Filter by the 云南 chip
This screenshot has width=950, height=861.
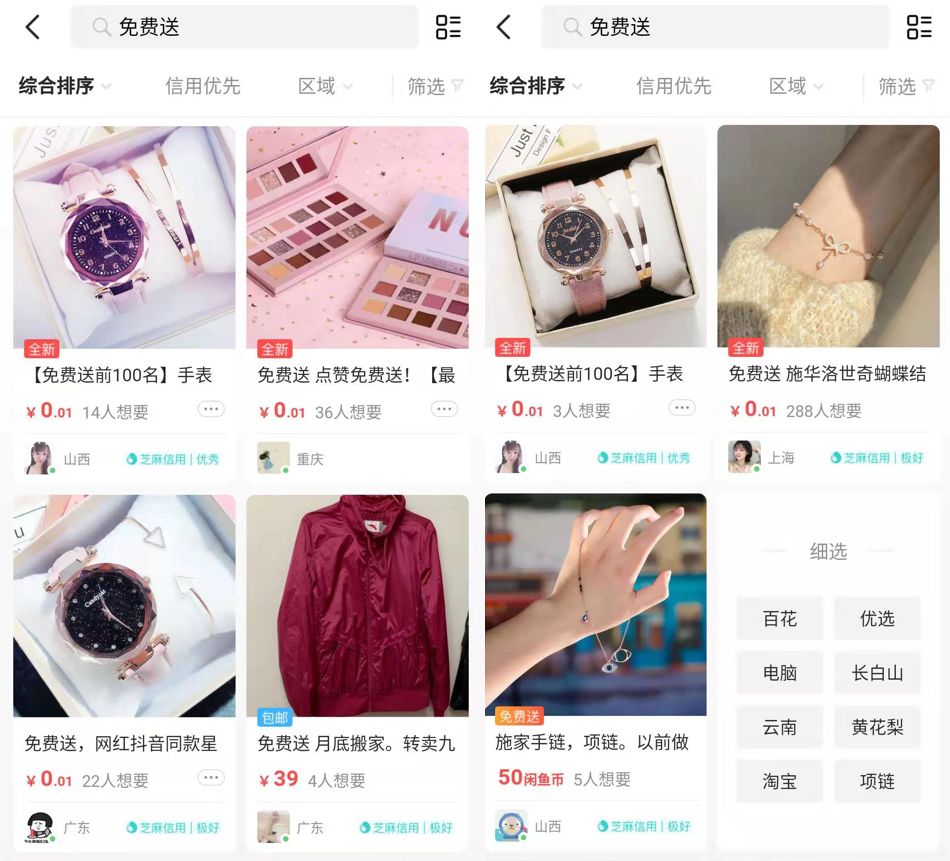click(x=779, y=727)
